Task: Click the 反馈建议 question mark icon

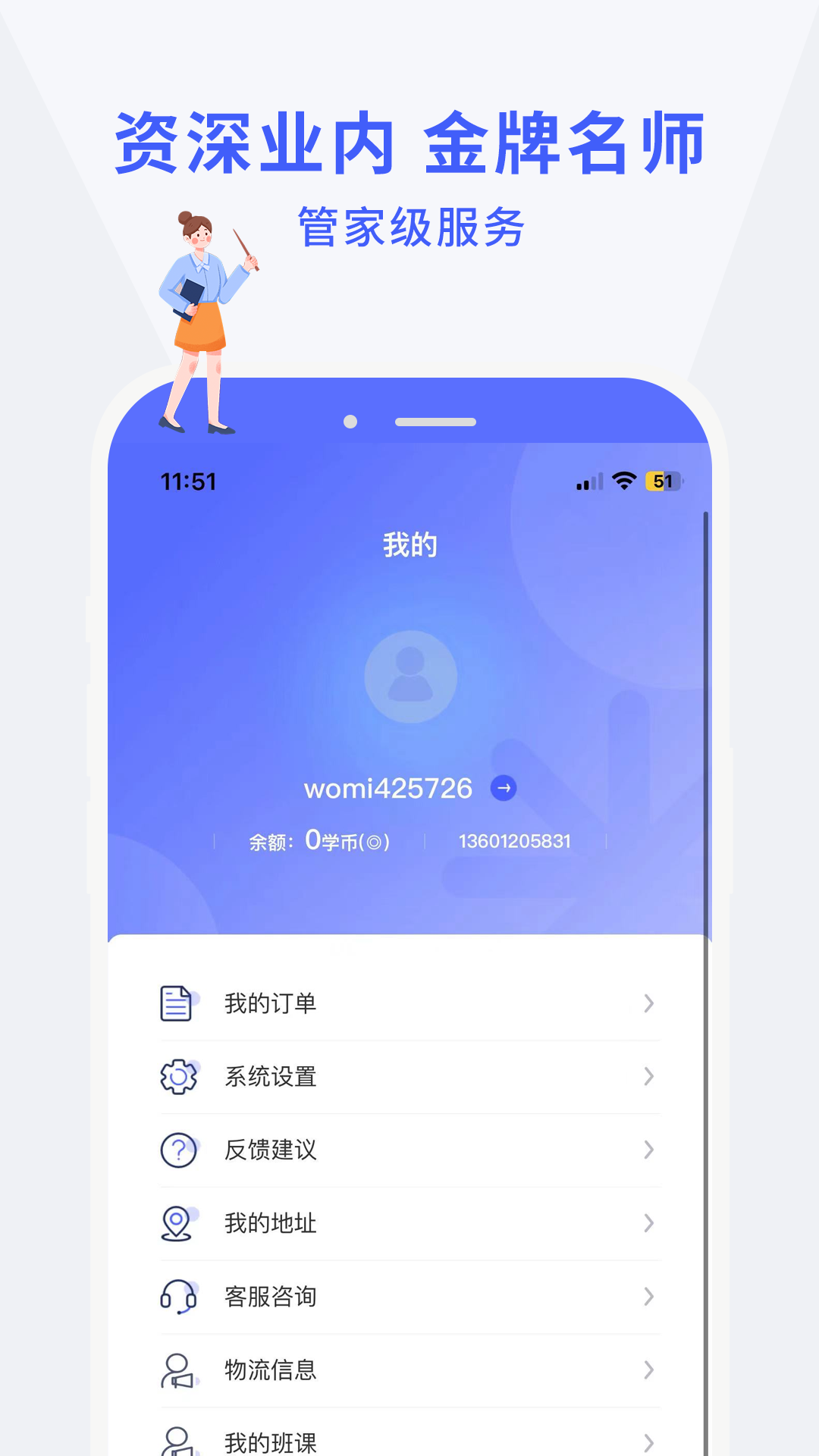Action: click(177, 1150)
